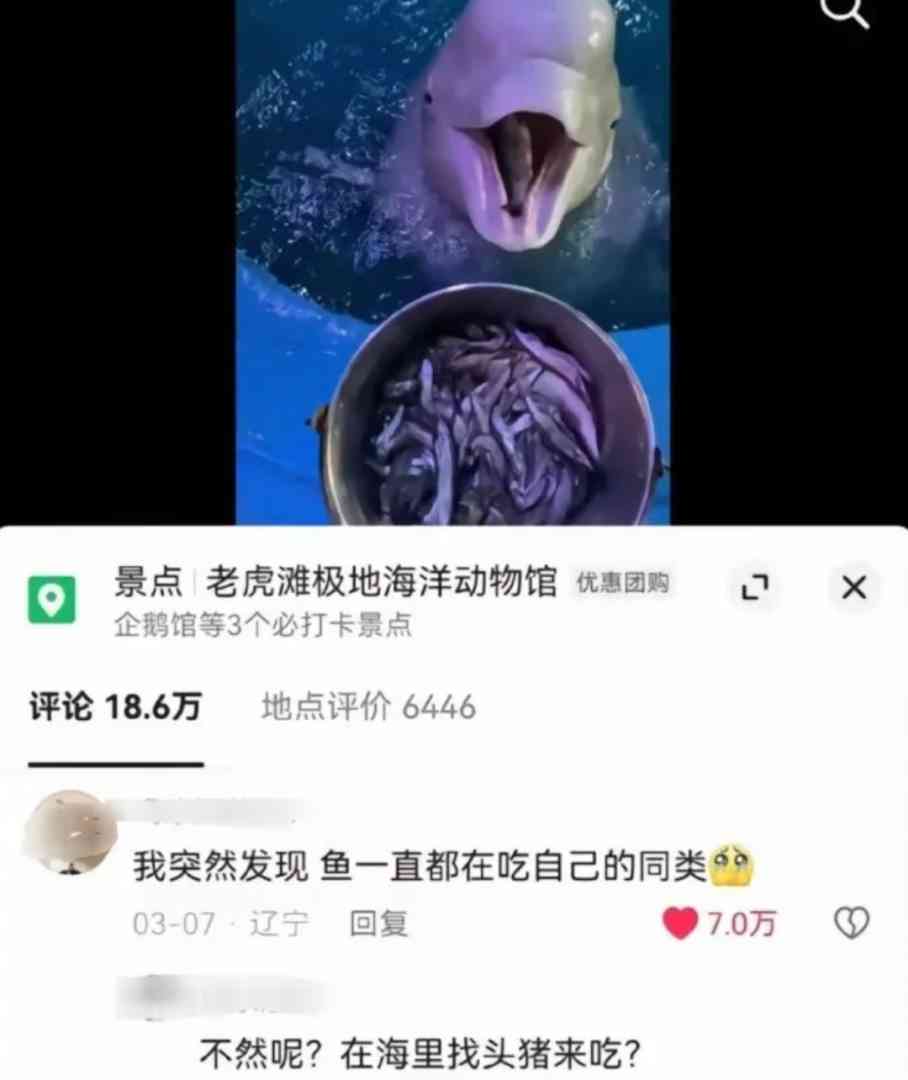Close the comments panel

[854, 588]
